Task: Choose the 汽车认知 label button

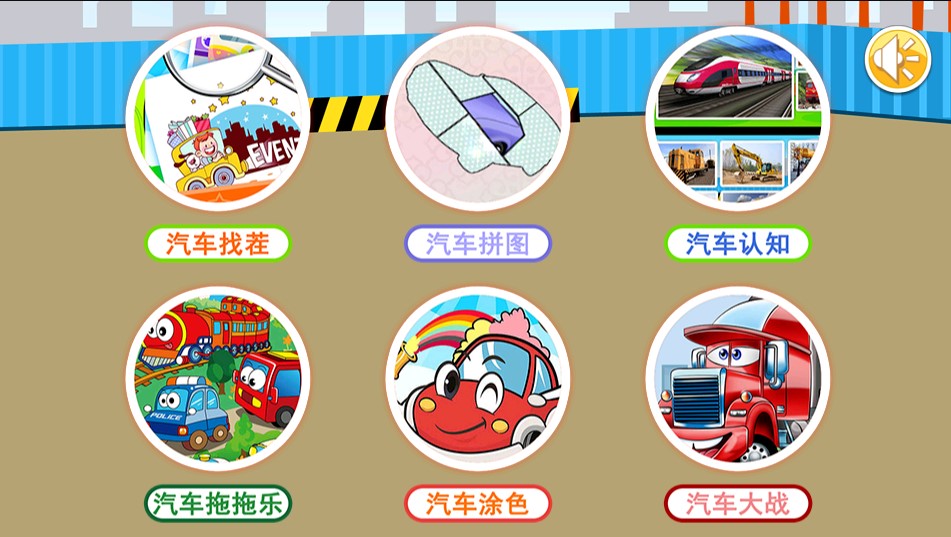Action: [x=738, y=243]
